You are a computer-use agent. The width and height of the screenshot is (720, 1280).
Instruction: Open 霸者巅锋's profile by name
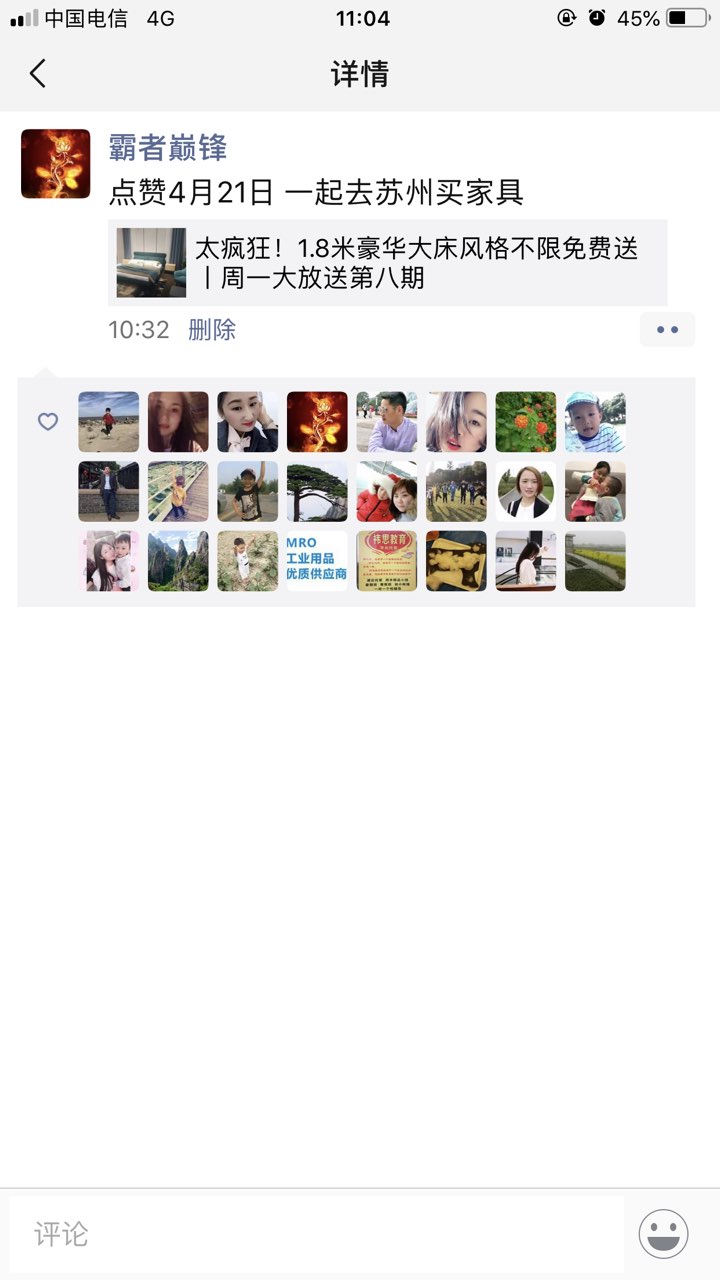[167, 148]
